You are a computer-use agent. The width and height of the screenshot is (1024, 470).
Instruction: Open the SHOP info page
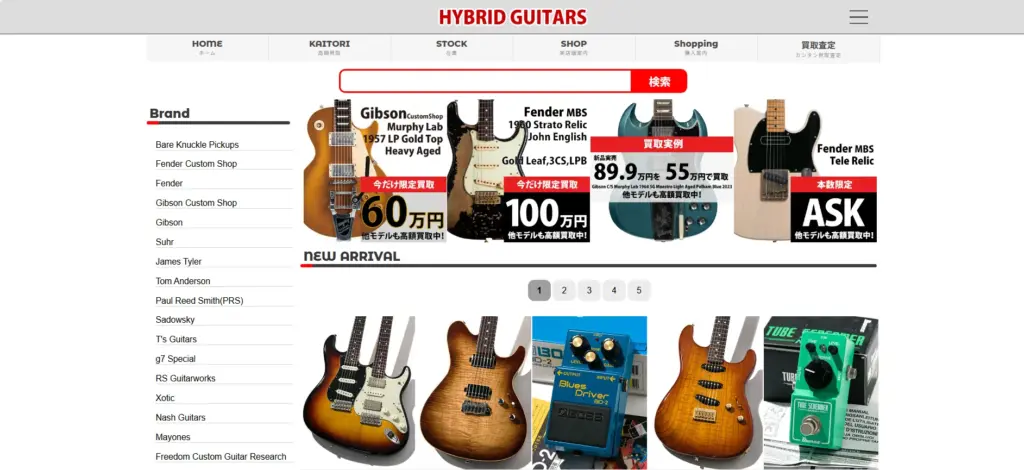point(573,47)
